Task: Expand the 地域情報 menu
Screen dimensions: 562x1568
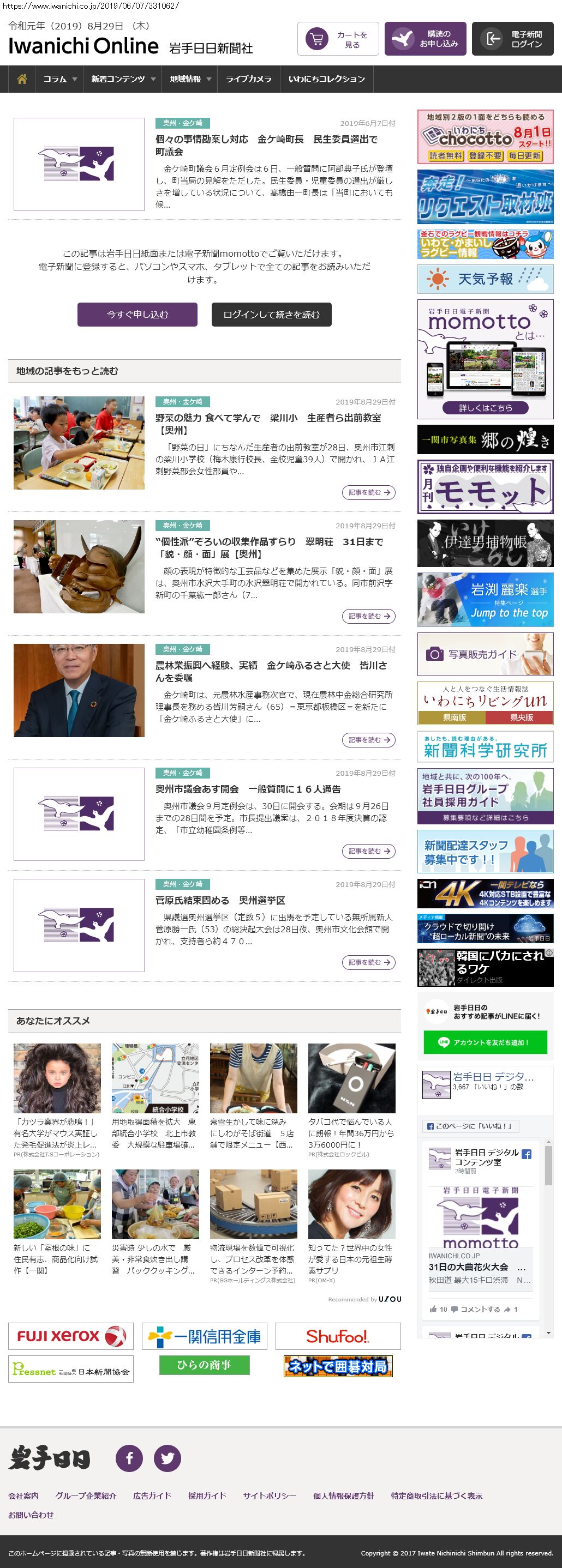Action: [x=190, y=79]
